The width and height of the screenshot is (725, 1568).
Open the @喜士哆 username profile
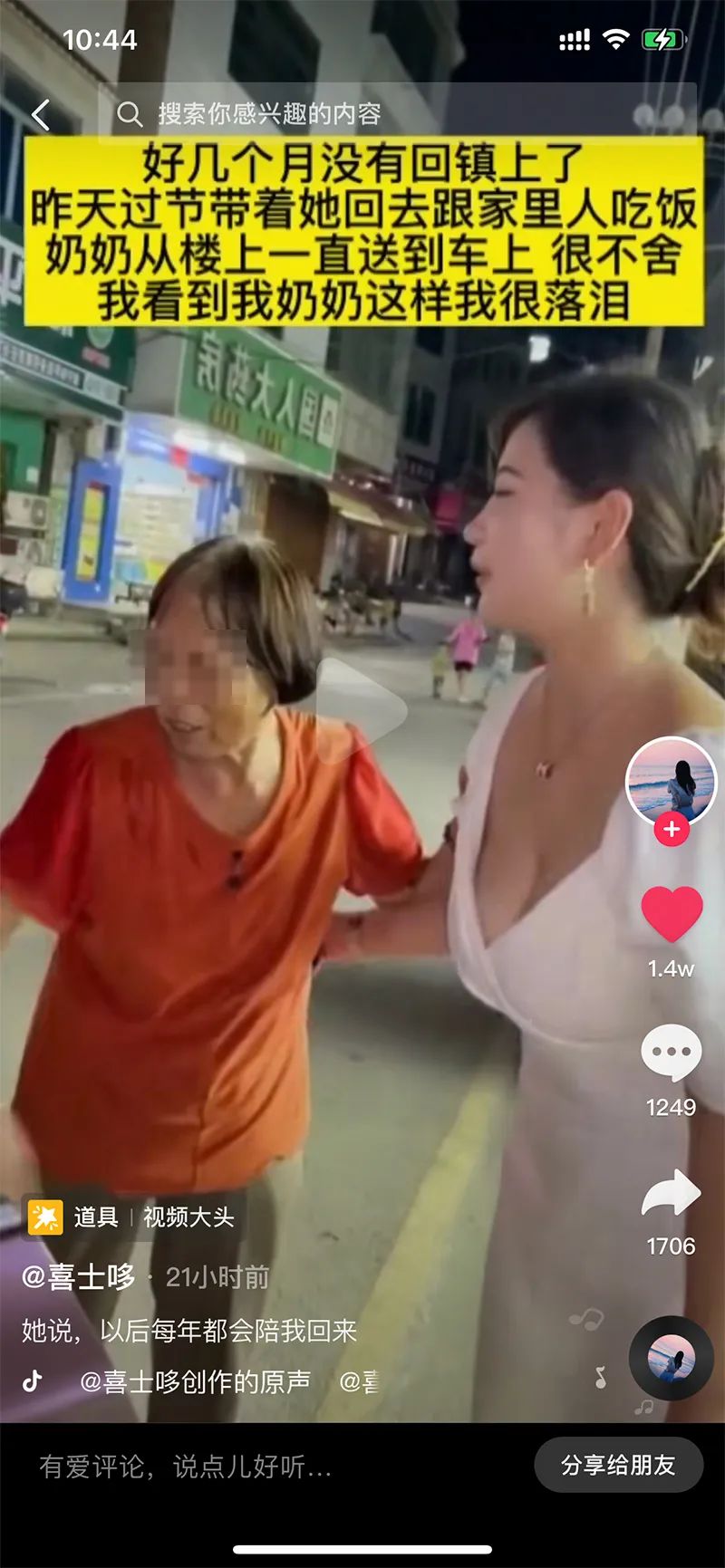pyautogui.click(x=78, y=1277)
